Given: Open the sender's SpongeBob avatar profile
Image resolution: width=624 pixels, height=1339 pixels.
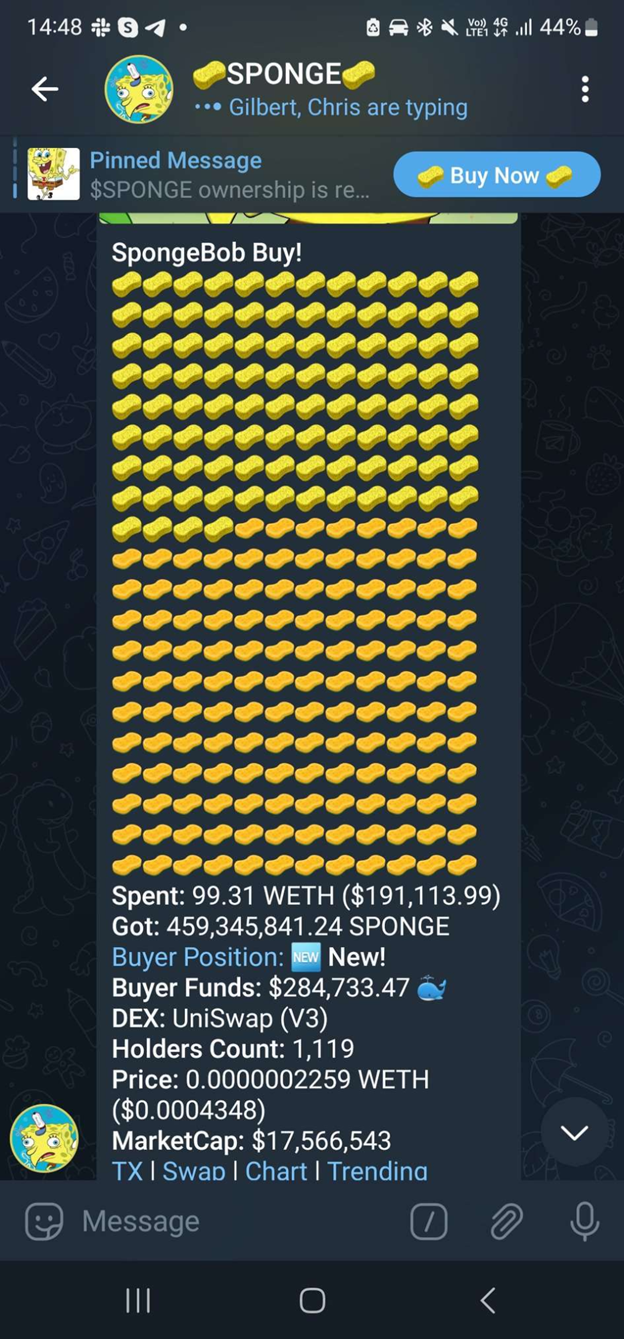Looking at the screenshot, I should pos(44,1138).
